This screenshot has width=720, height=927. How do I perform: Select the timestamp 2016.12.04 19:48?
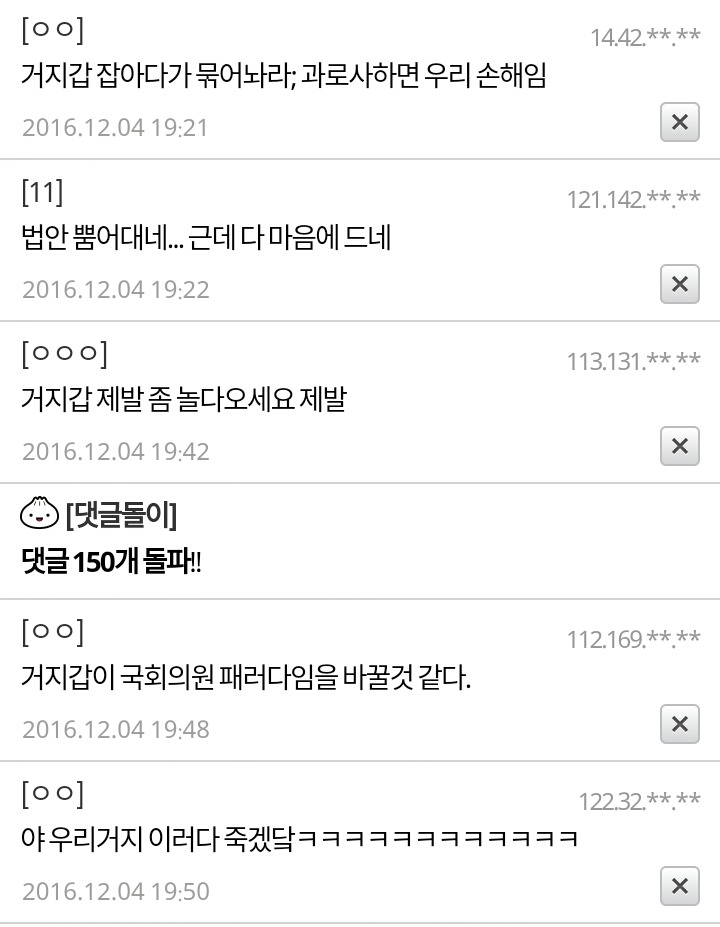[x=113, y=728]
